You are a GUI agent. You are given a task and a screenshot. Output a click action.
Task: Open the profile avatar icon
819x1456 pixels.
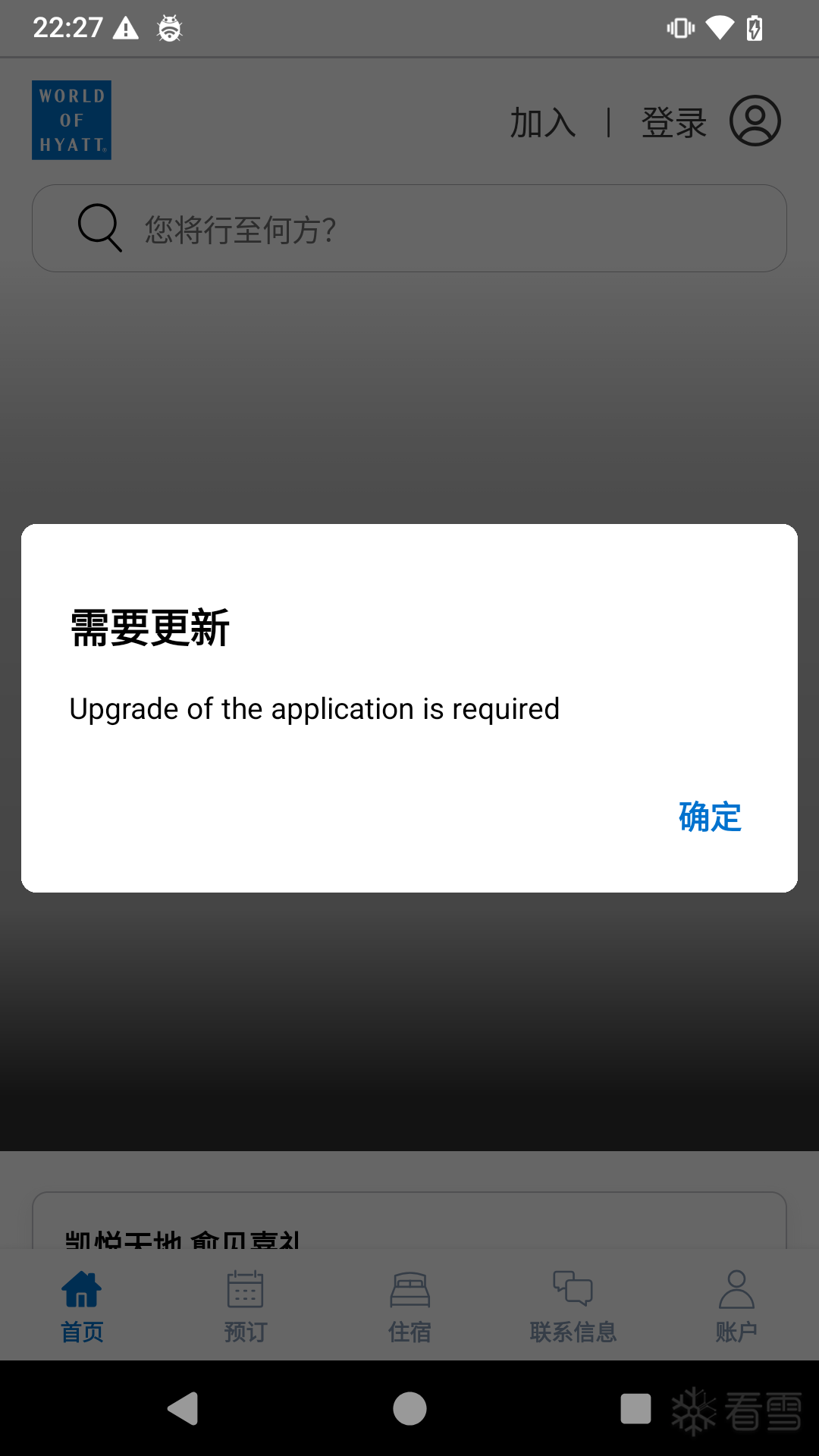click(x=755, y=121)
